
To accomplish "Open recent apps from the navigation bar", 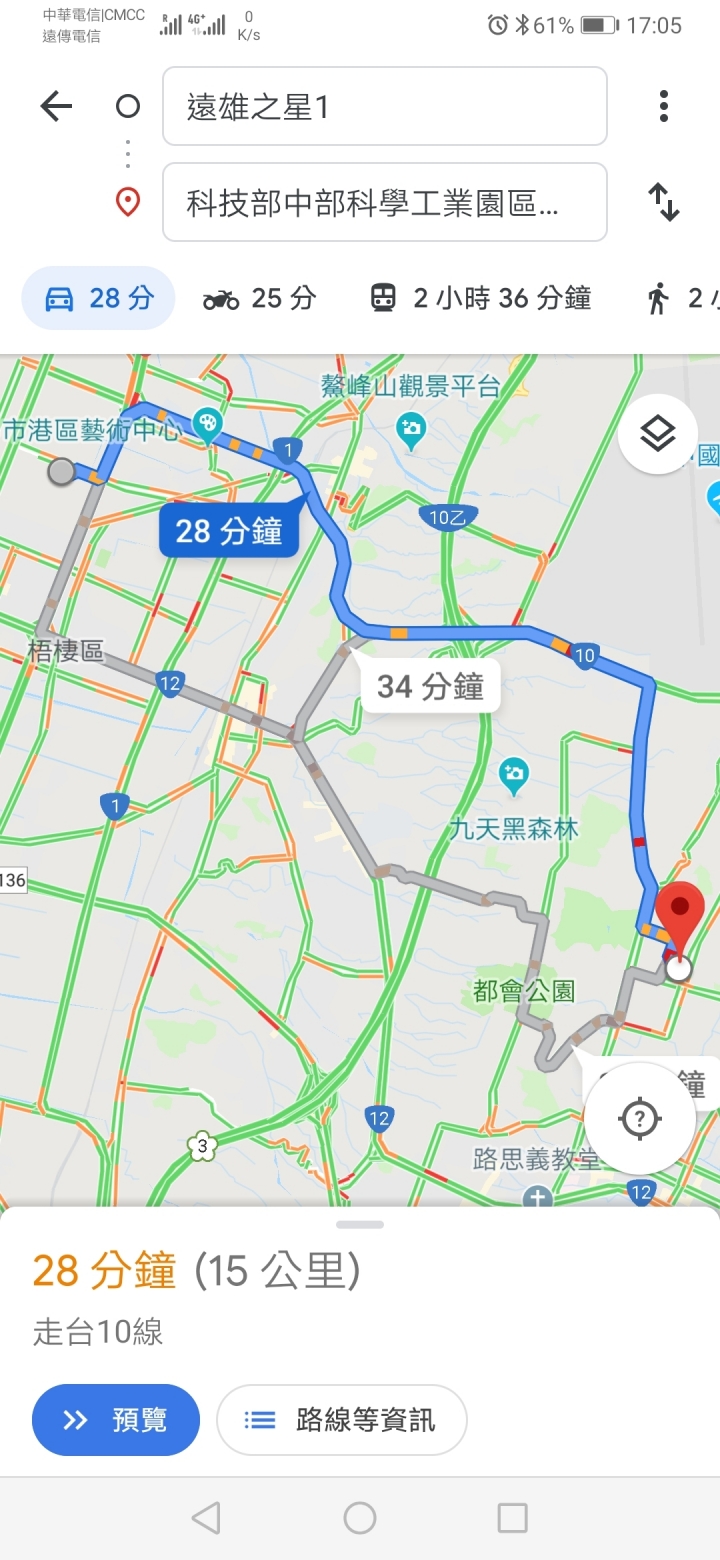I will pyautogui.click(x=512, y=1518).
